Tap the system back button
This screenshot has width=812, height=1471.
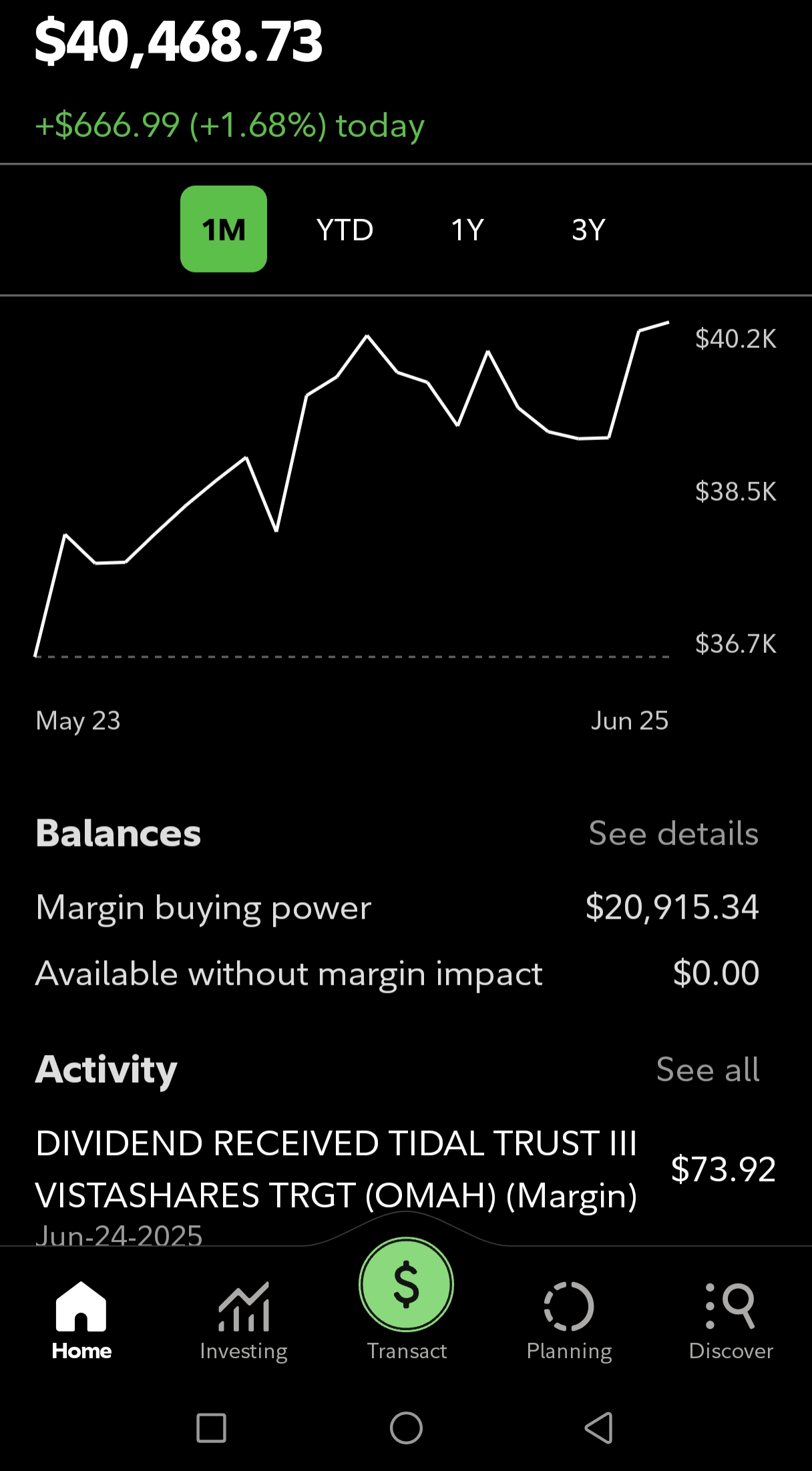(x=599, y=1428)
